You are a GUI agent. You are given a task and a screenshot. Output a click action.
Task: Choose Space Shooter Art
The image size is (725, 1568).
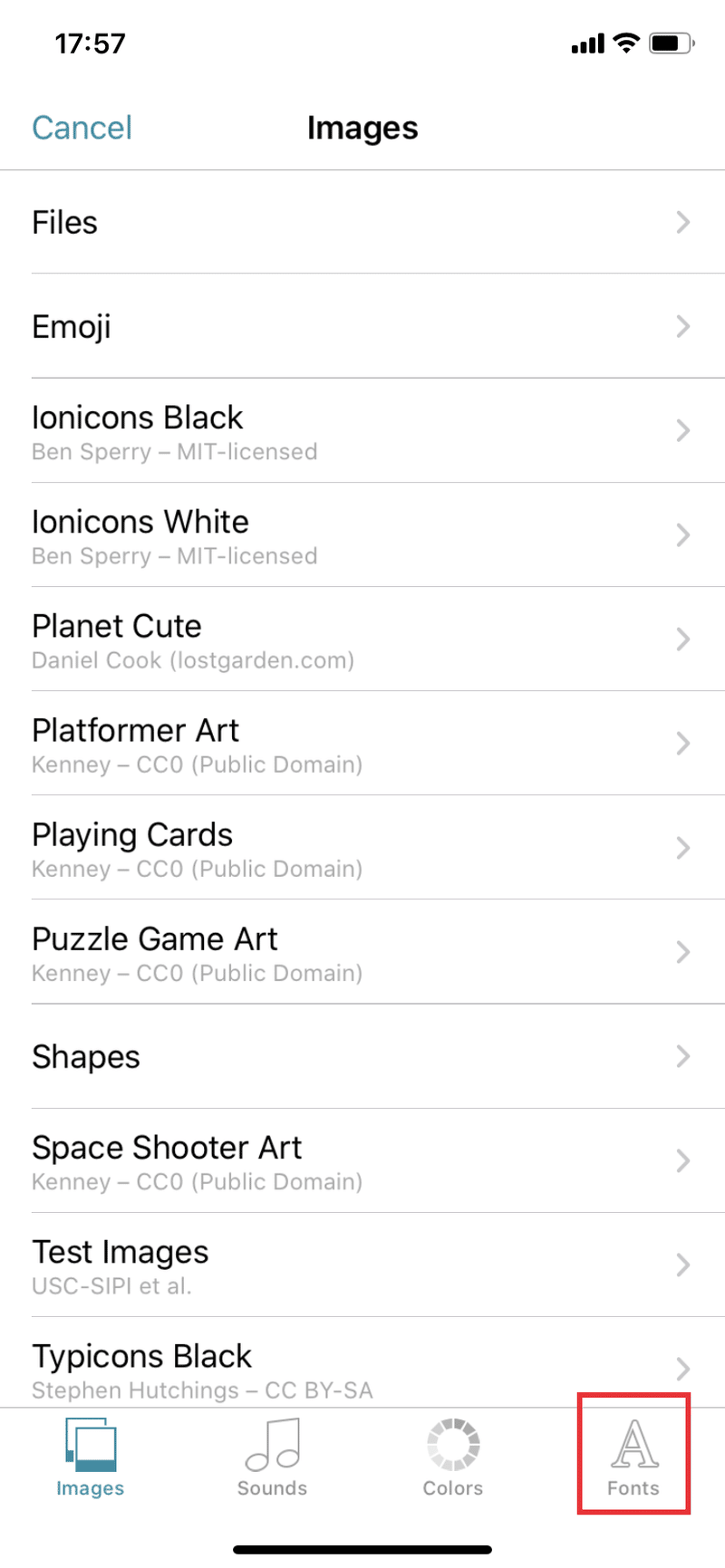tap(362, 1160)
